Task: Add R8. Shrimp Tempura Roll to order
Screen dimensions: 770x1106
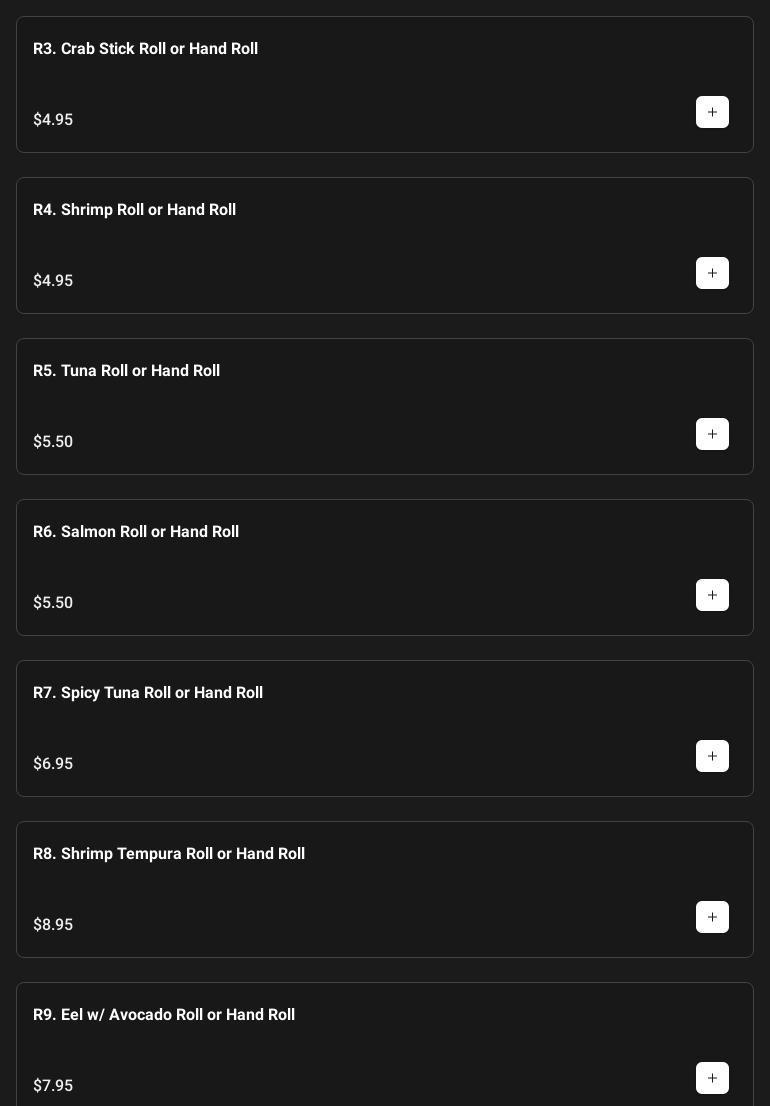Action: [x=712, y=917]
